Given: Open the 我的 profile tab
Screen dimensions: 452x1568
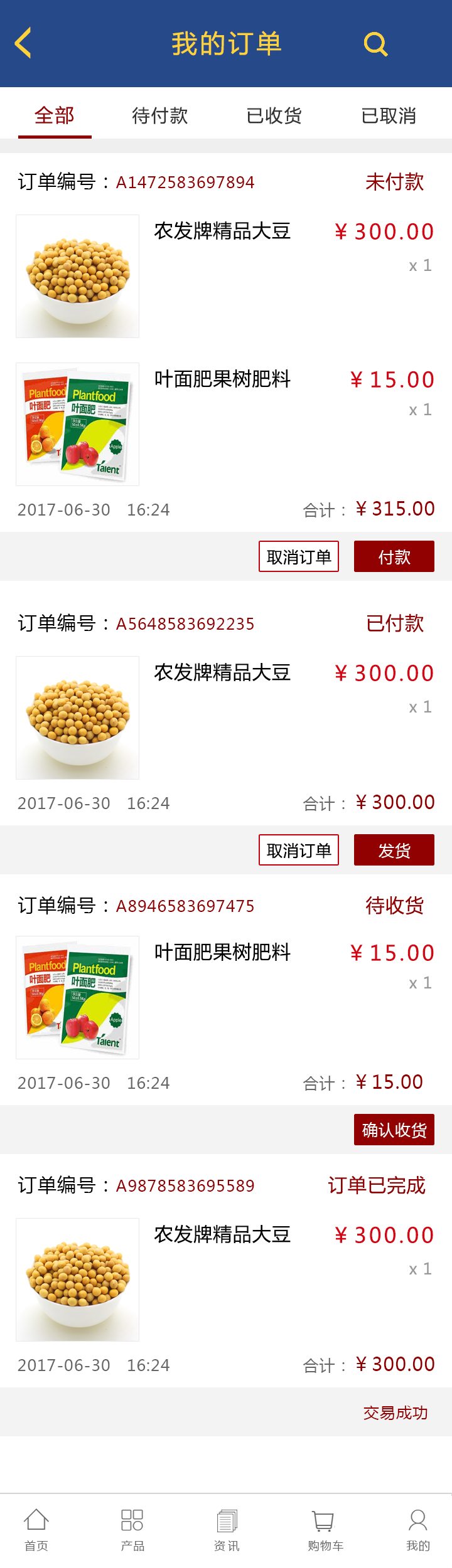Looking at the screenshot, I should pyautogui.click(x=418, y=1530).
